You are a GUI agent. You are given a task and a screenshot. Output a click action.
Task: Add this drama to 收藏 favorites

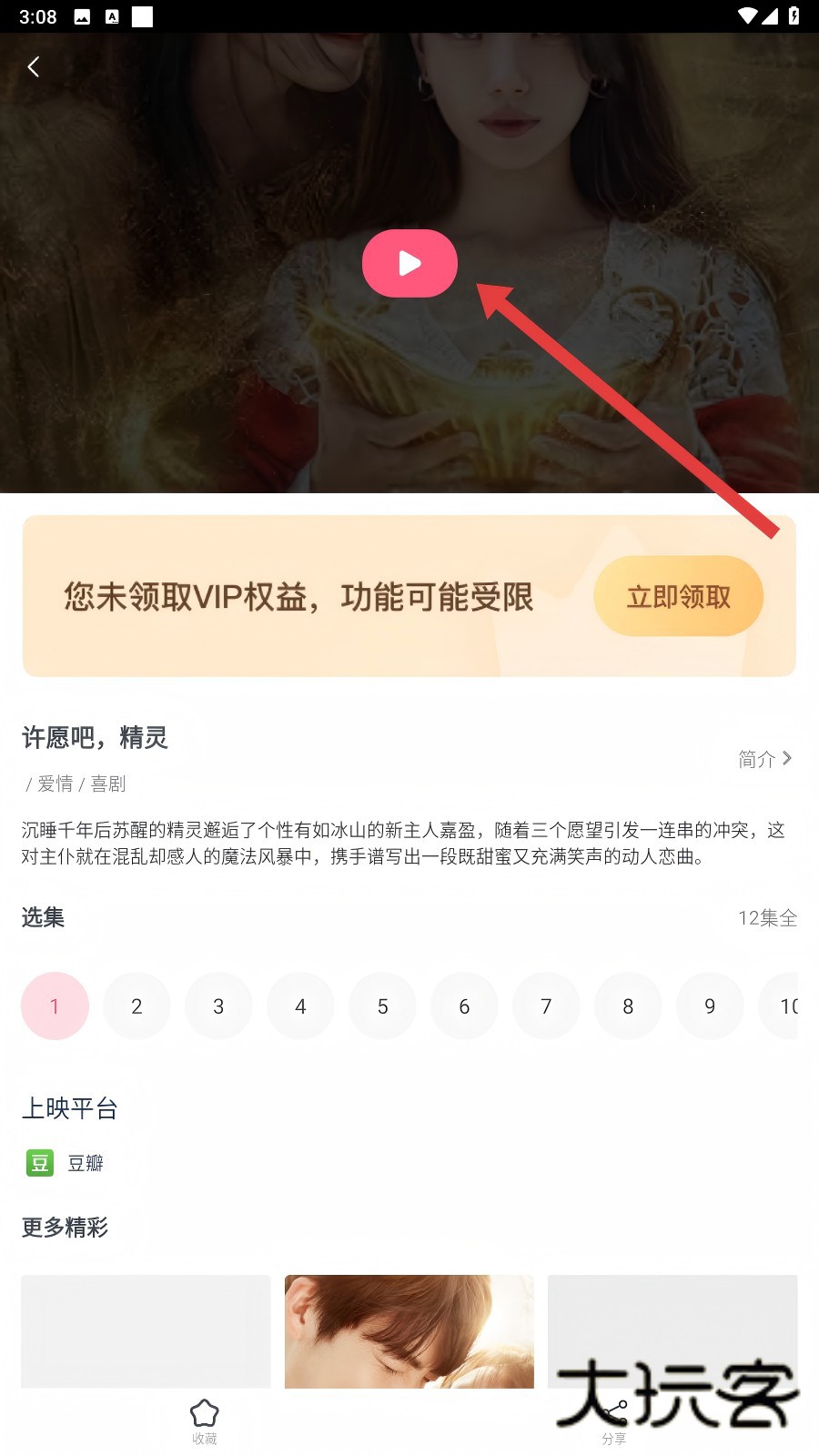pos(205,1420)
